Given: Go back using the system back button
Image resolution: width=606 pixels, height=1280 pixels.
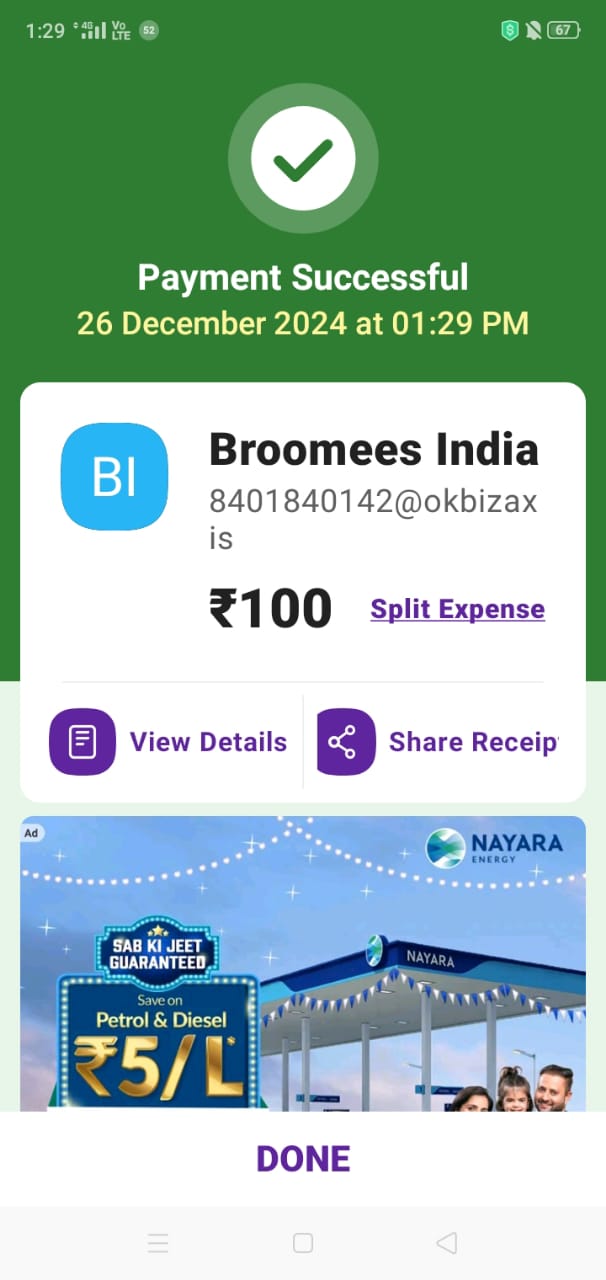Looking at the screenshot, I should point(447,1243).
